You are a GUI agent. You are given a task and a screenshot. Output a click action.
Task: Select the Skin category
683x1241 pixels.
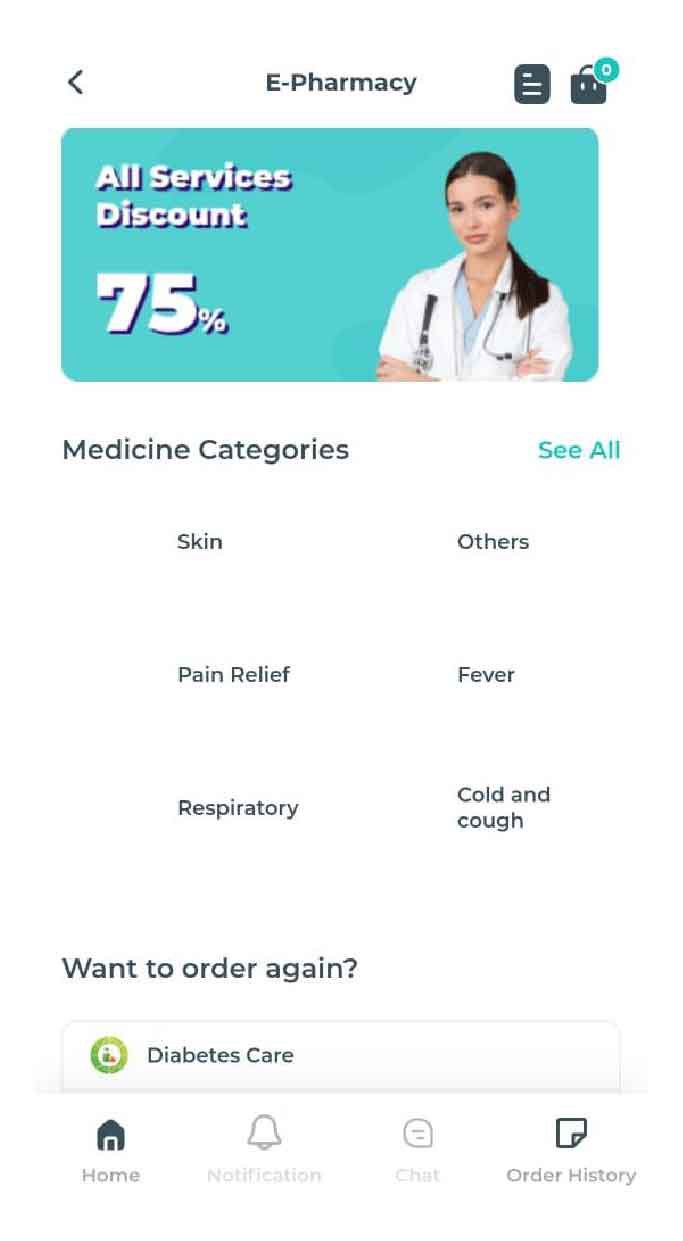[x=200, y=542]
